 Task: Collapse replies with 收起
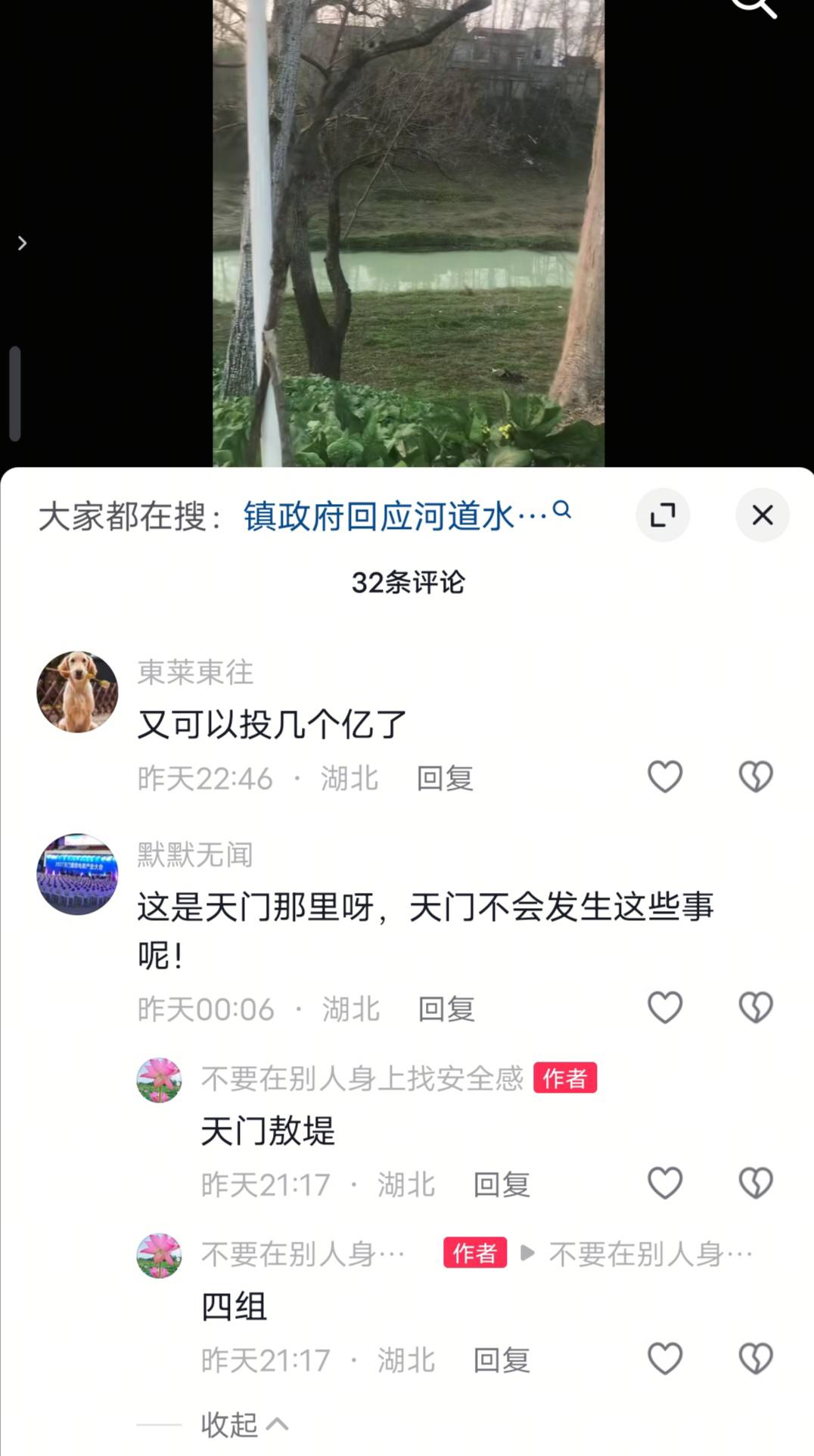(244, 1425)
